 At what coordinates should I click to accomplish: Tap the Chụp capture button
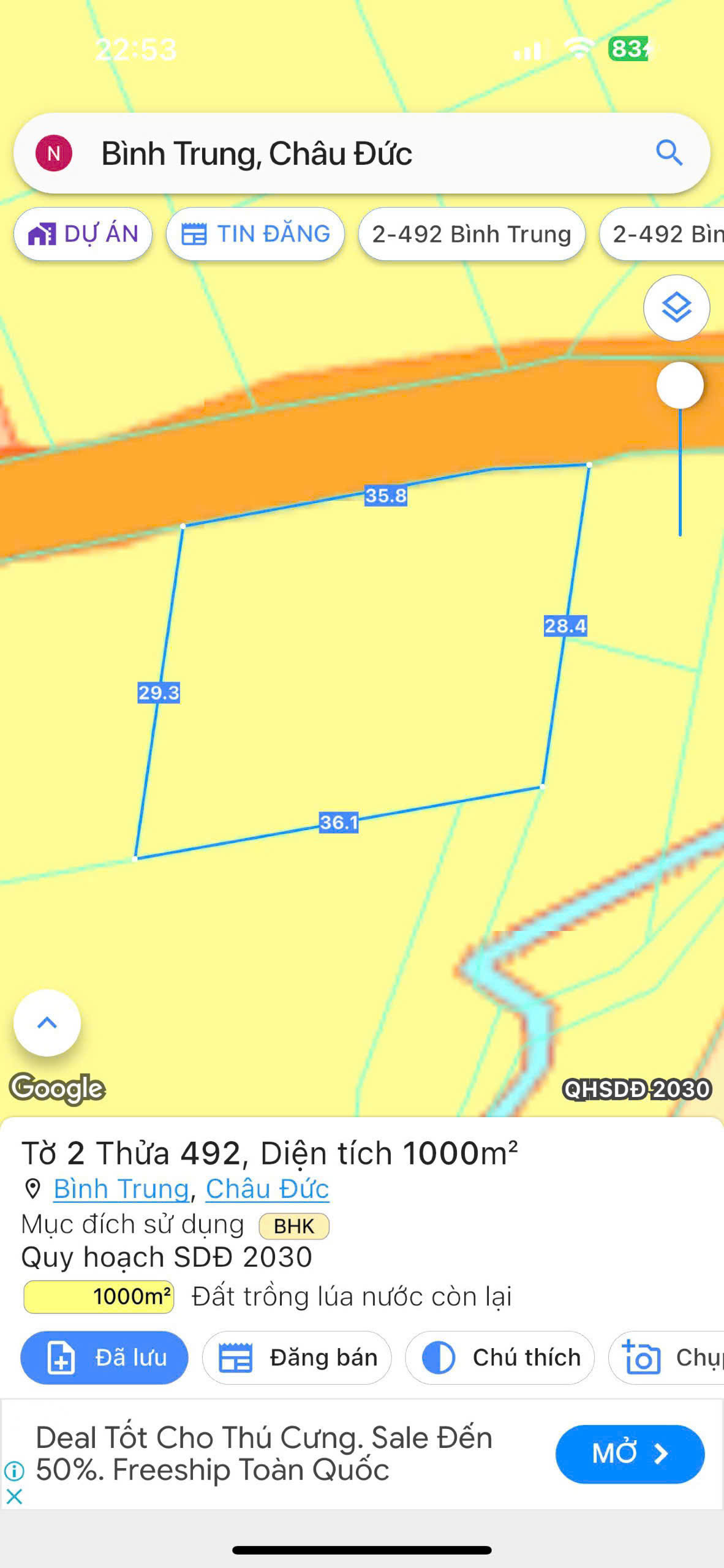coord(666,1358)
